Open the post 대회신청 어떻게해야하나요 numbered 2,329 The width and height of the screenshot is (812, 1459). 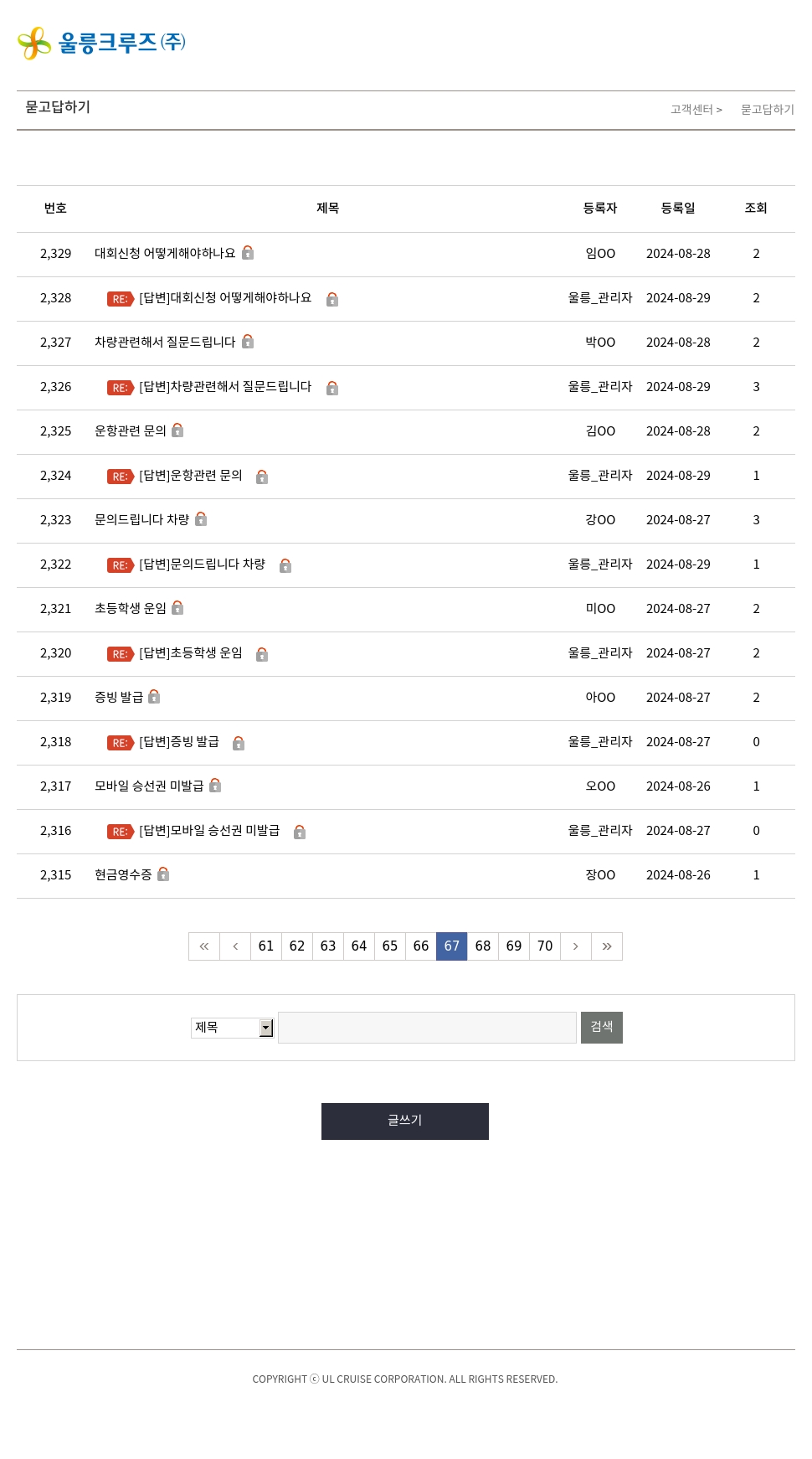(165, 253)
